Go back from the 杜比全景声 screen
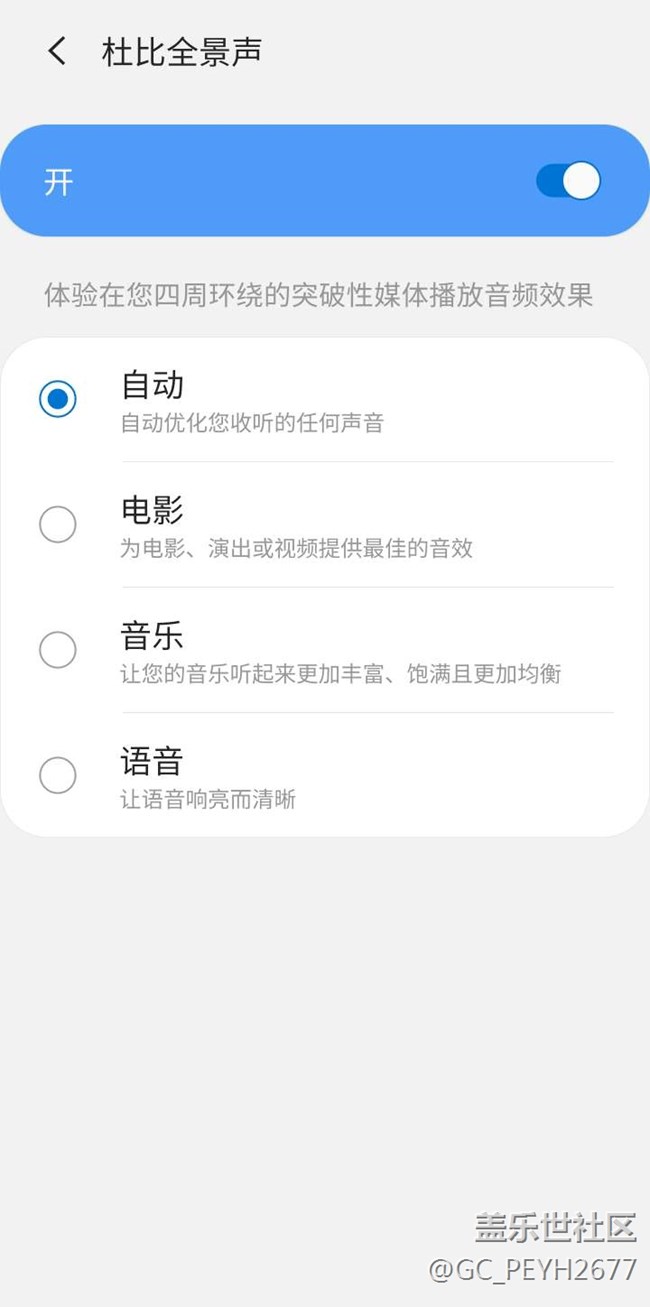This screenshot has width=650, height=1307. click(x=57, y=52)
